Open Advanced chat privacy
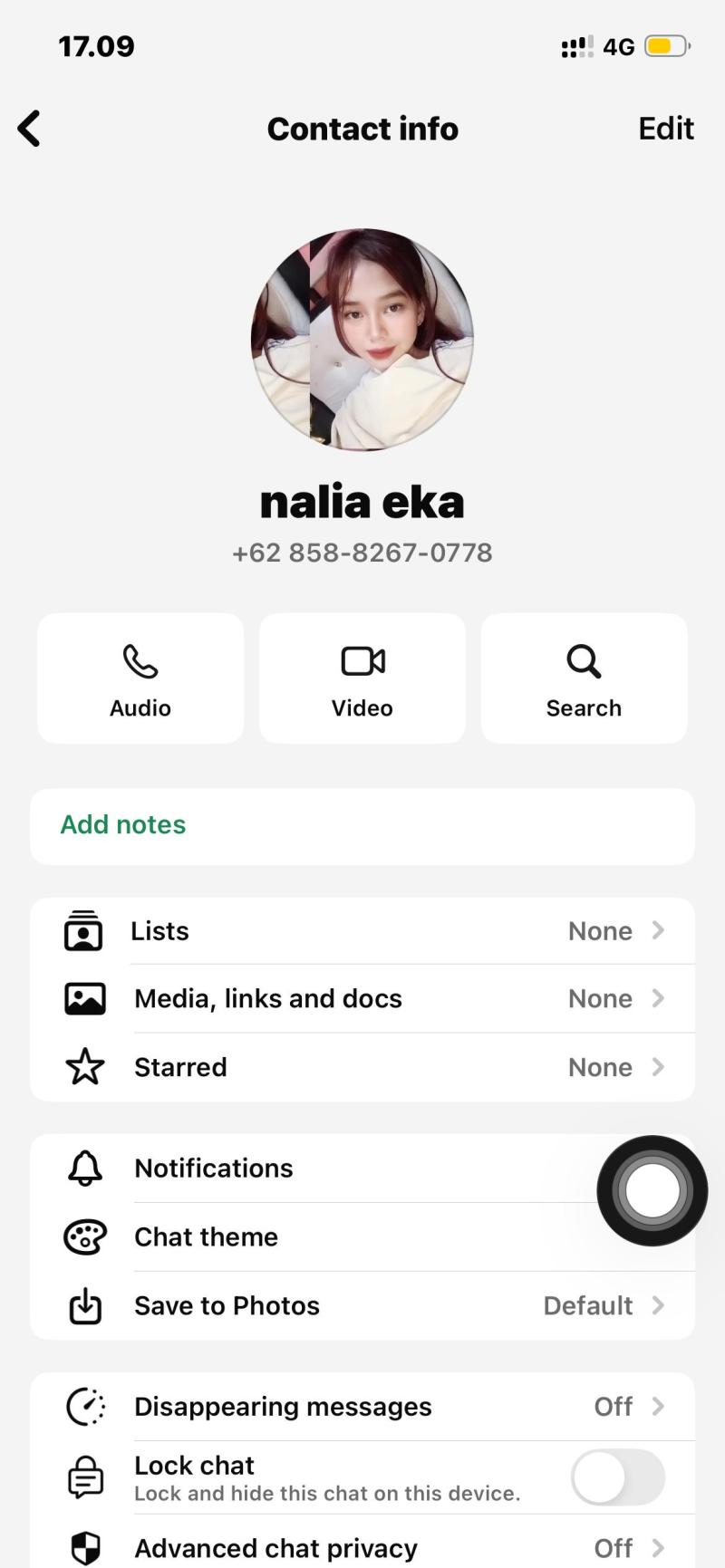 pos(362,1548)
